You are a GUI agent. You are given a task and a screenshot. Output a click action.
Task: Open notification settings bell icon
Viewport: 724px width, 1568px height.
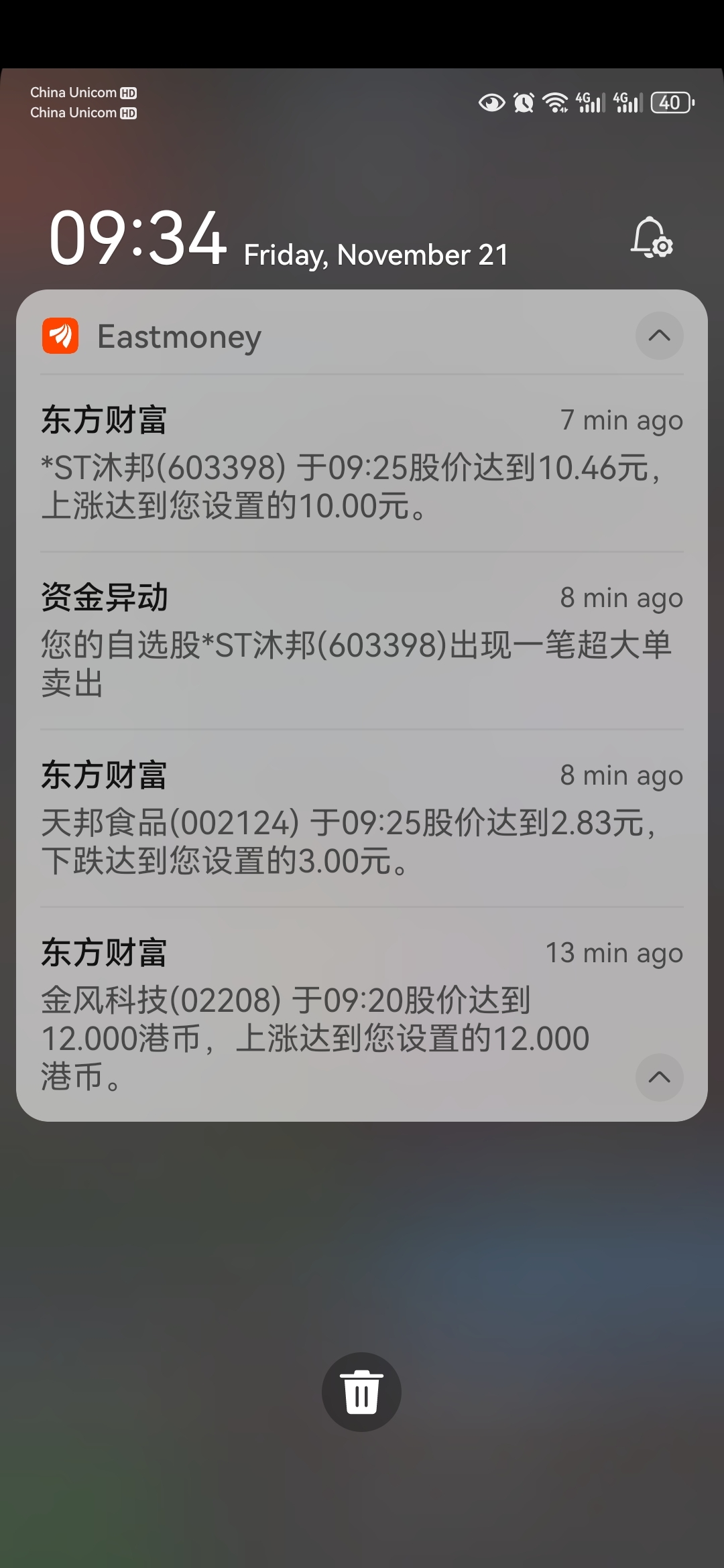(652, 237)
